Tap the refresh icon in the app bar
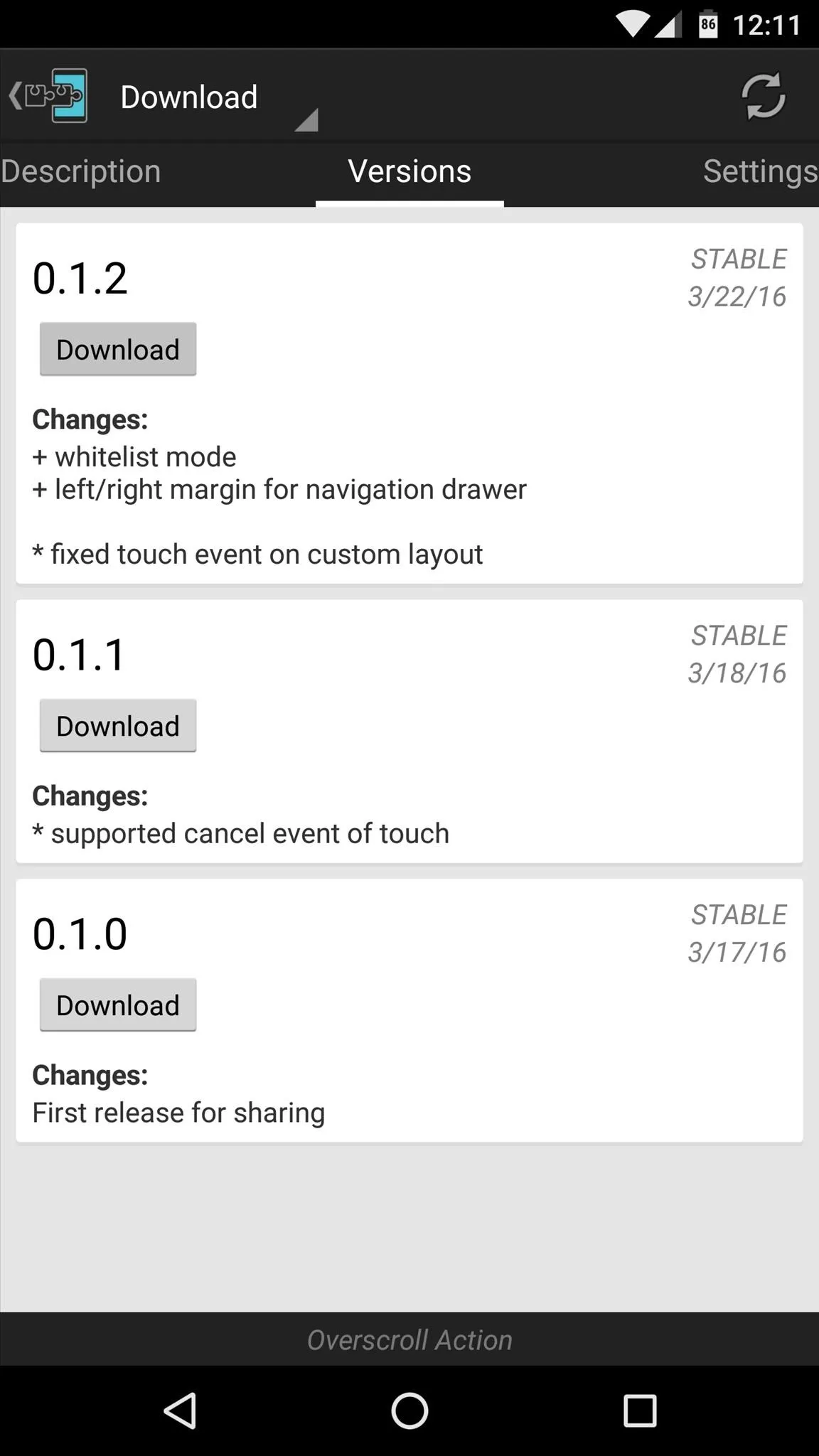The height and width of the screenshot is (1456, 819). (x=764, y=97)
